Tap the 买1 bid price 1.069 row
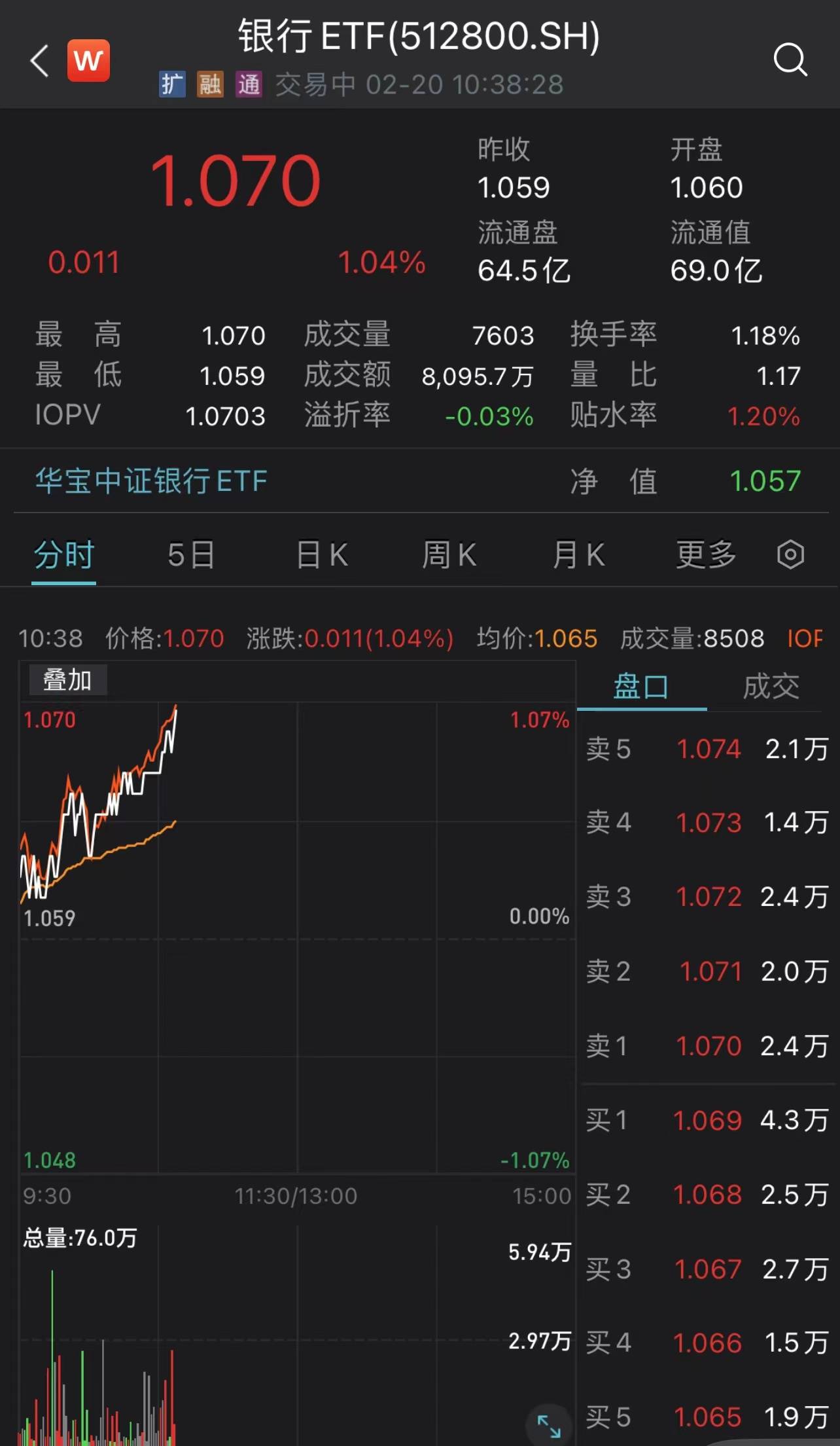This screenshot has width=840, height=1446. pos(710,1121)
